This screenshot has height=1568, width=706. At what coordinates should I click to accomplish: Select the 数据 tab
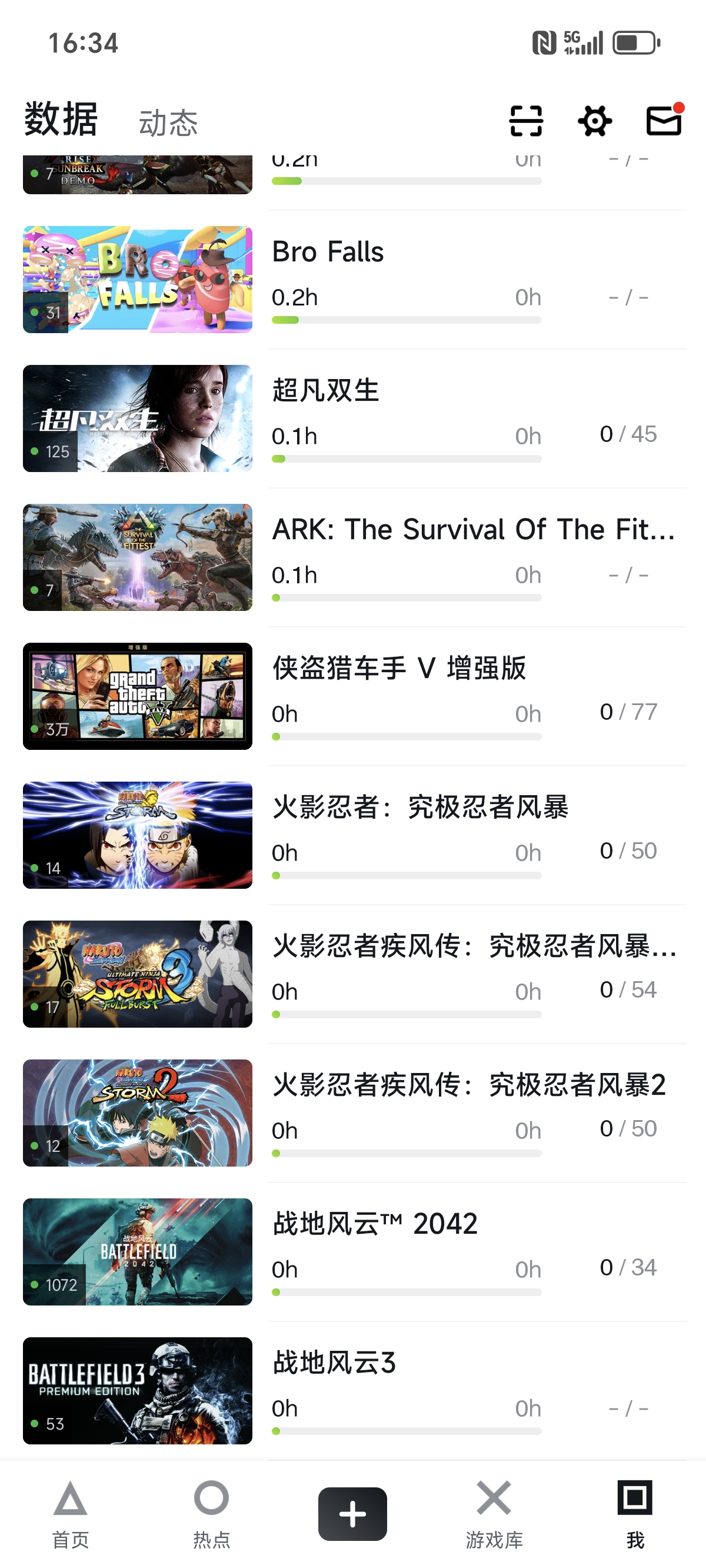pos(61,119)
